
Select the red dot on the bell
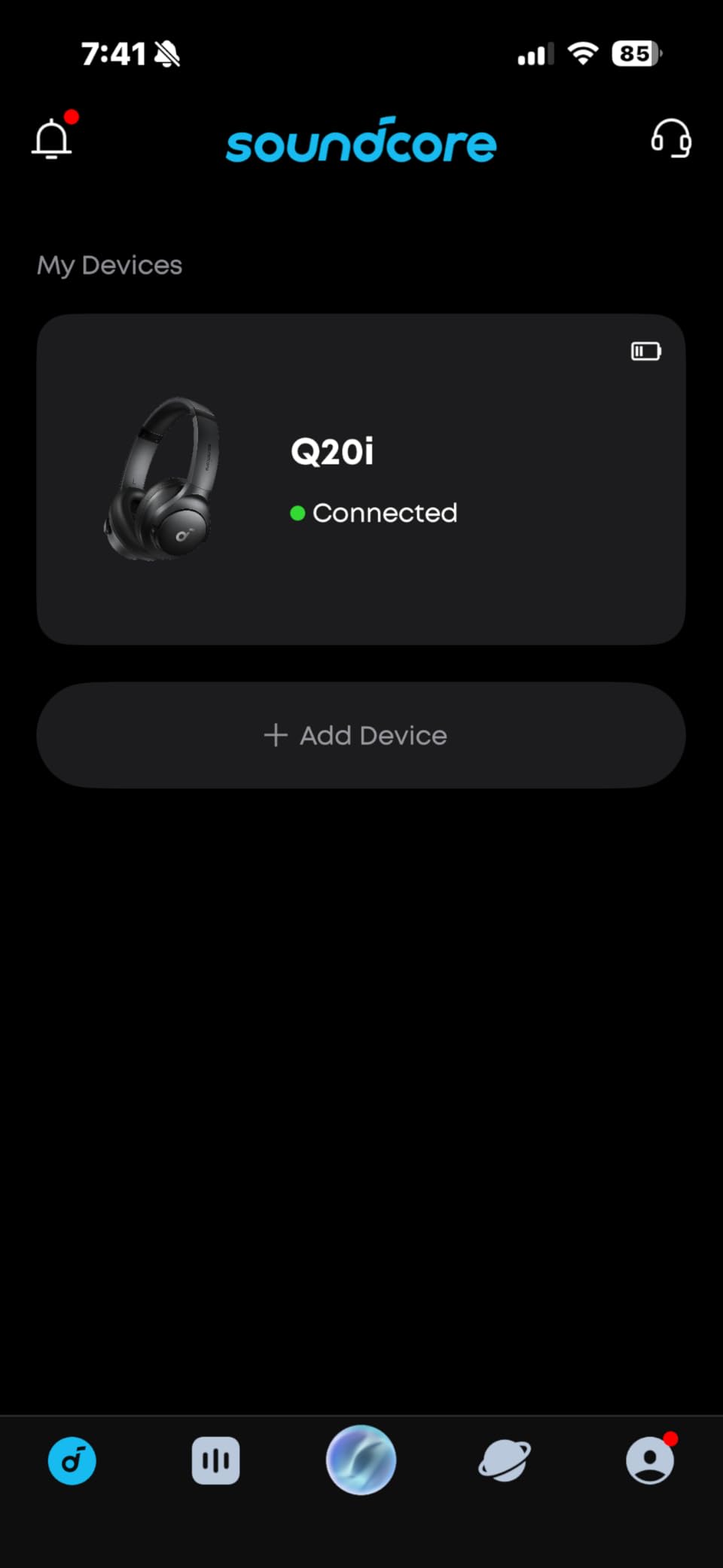[x=71, y=117]
